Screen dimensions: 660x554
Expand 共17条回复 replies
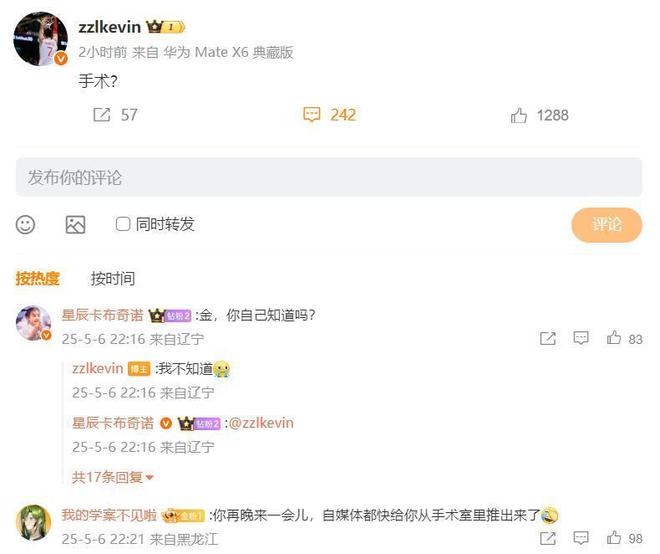click(x=112, y=477)
